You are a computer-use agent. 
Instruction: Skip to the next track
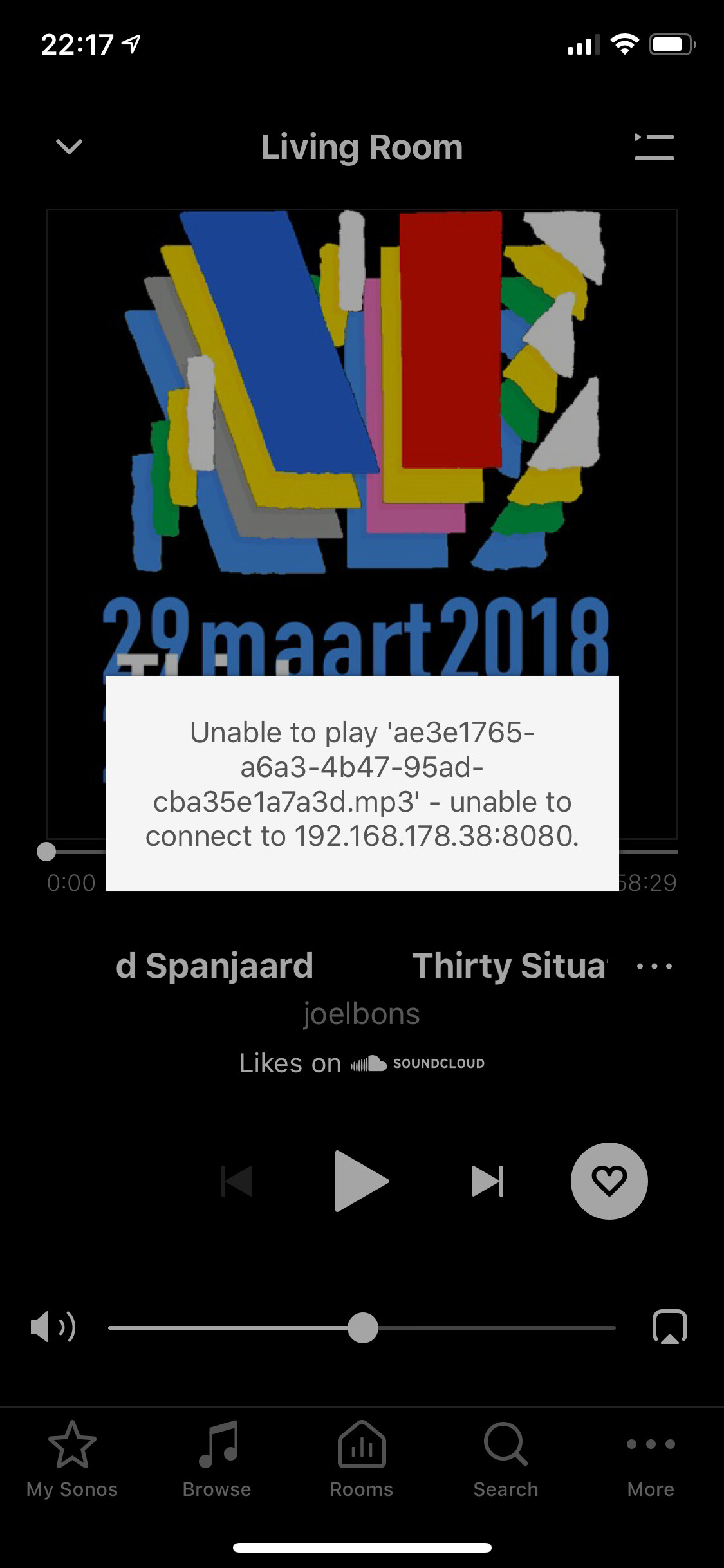click(x=487, y=1181)
